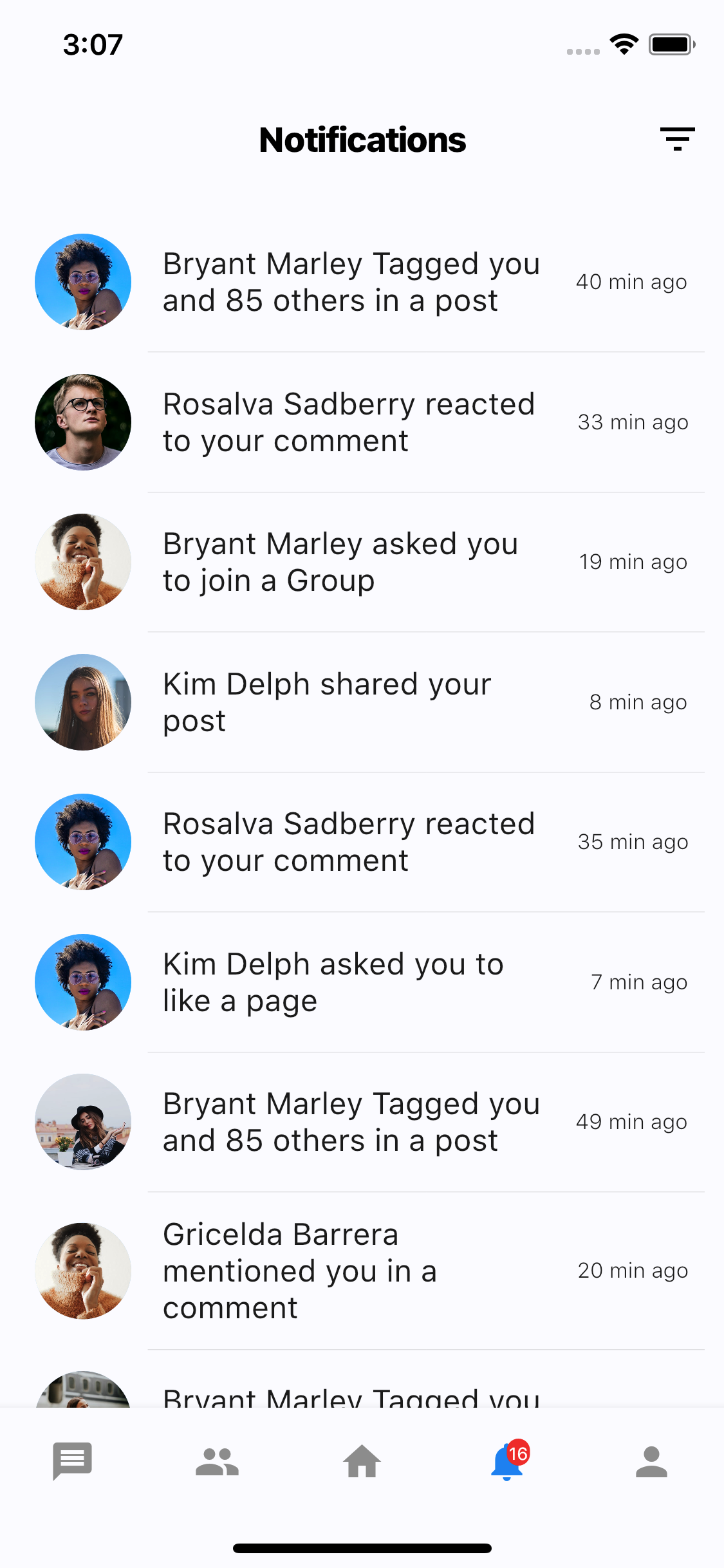Switch to the profile tab
This screenshot has height=1568, width=724.
pos(651,1461)
